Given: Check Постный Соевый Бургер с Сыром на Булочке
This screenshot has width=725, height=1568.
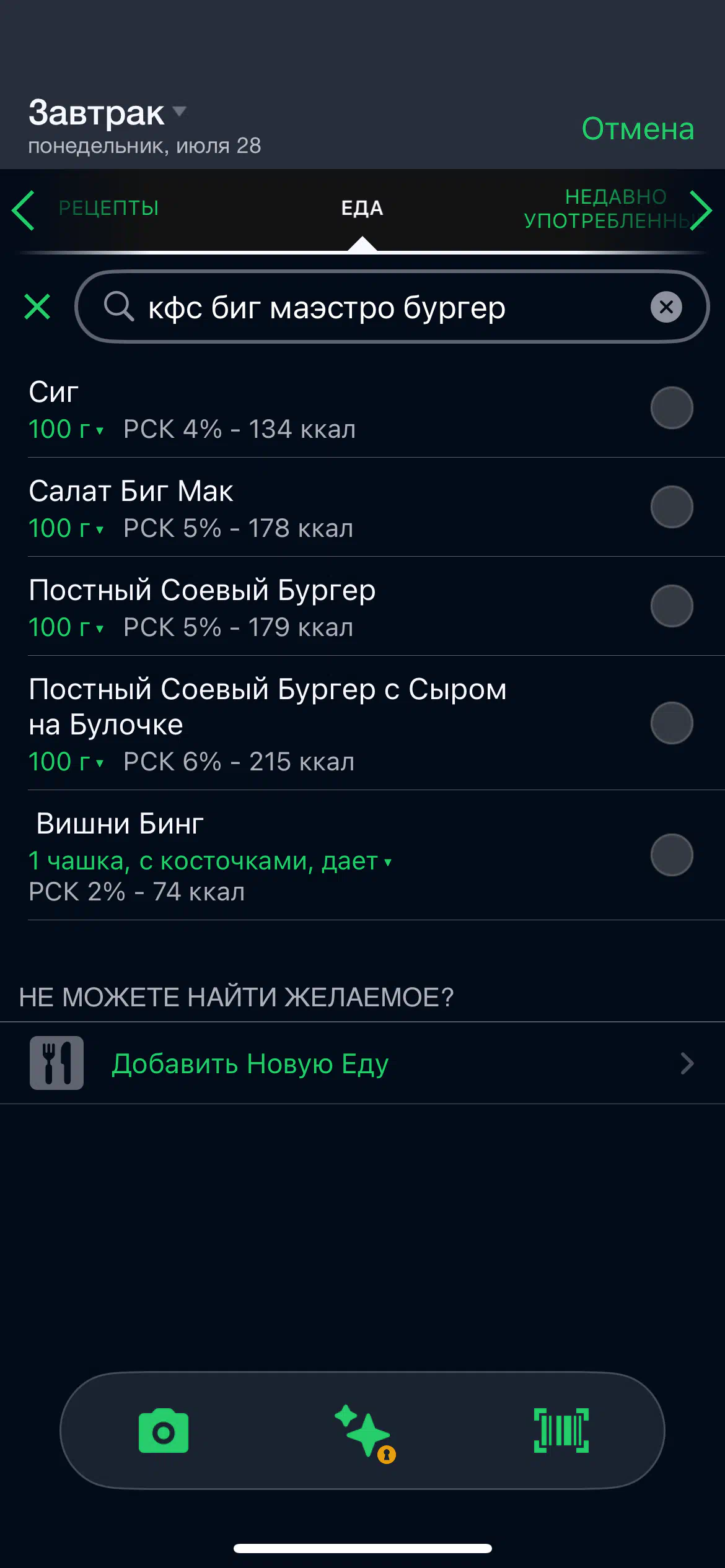Looking at the screenshot, I should (x=672, y=723).
